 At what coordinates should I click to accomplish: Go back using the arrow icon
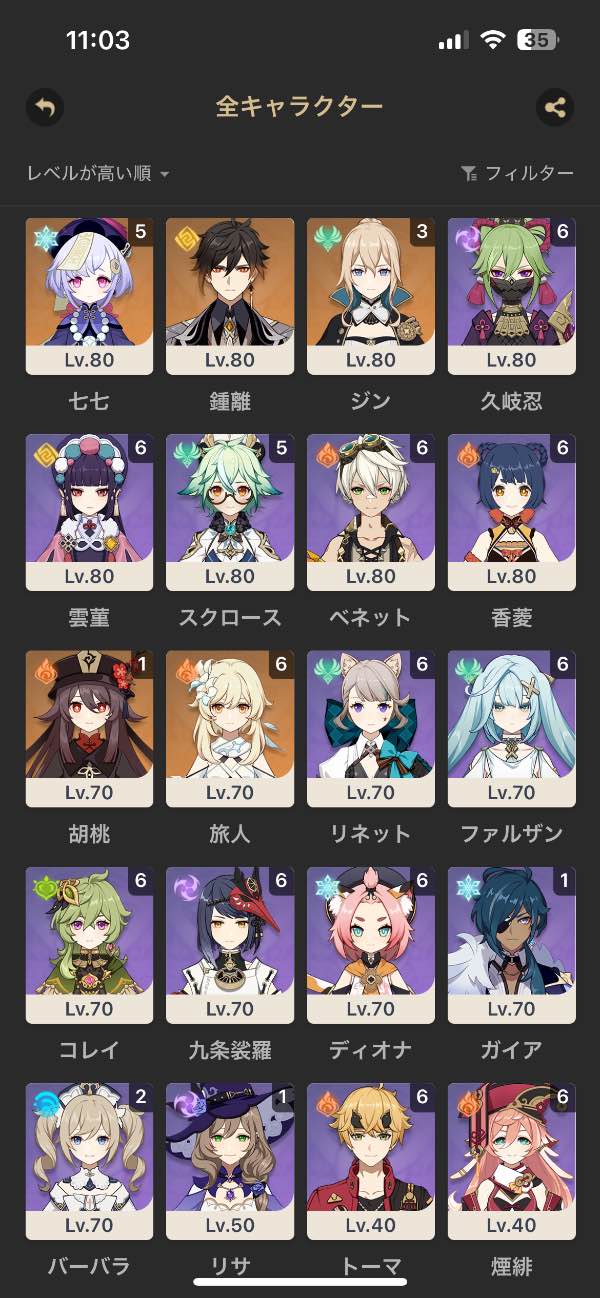click(x=45, y=107)
